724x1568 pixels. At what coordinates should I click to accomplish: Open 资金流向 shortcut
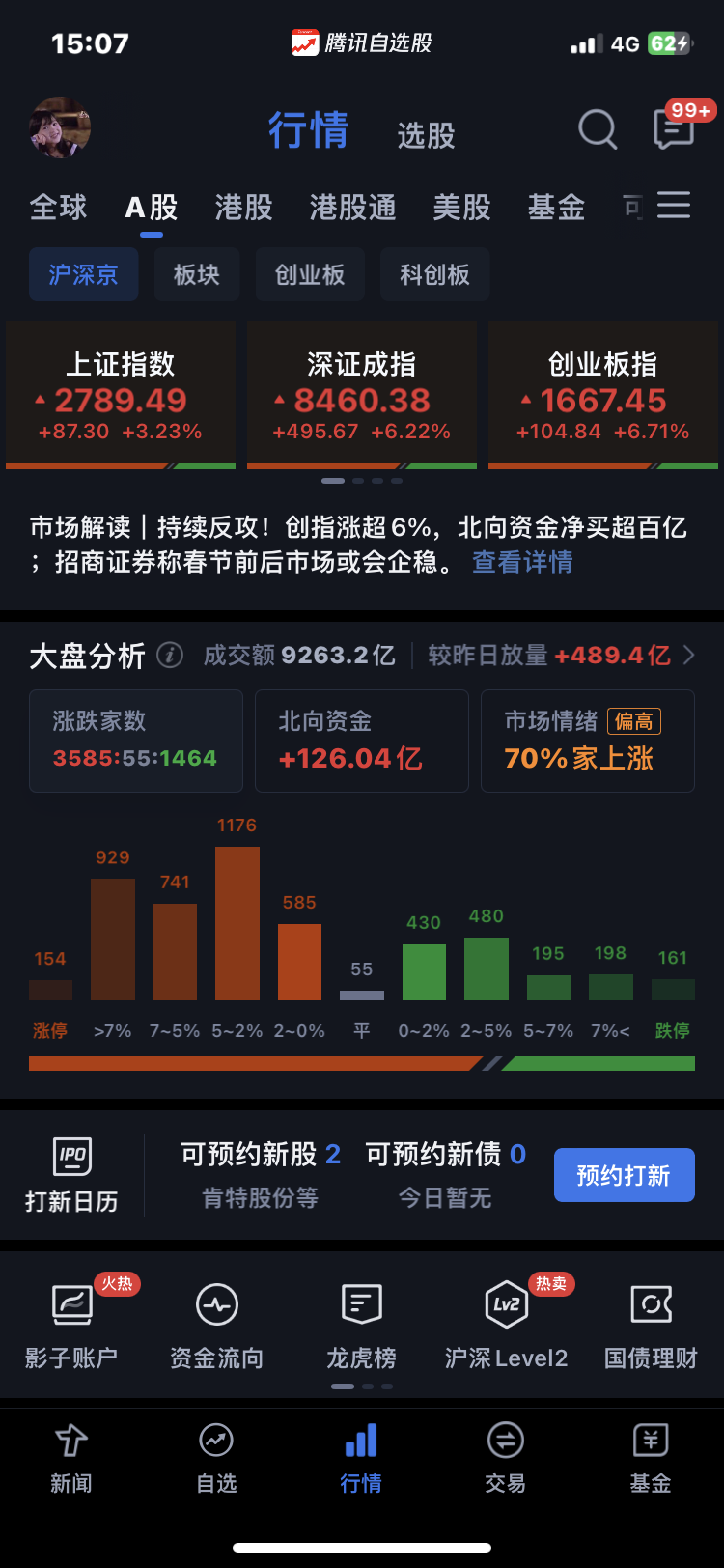(x=217, y=1327)
